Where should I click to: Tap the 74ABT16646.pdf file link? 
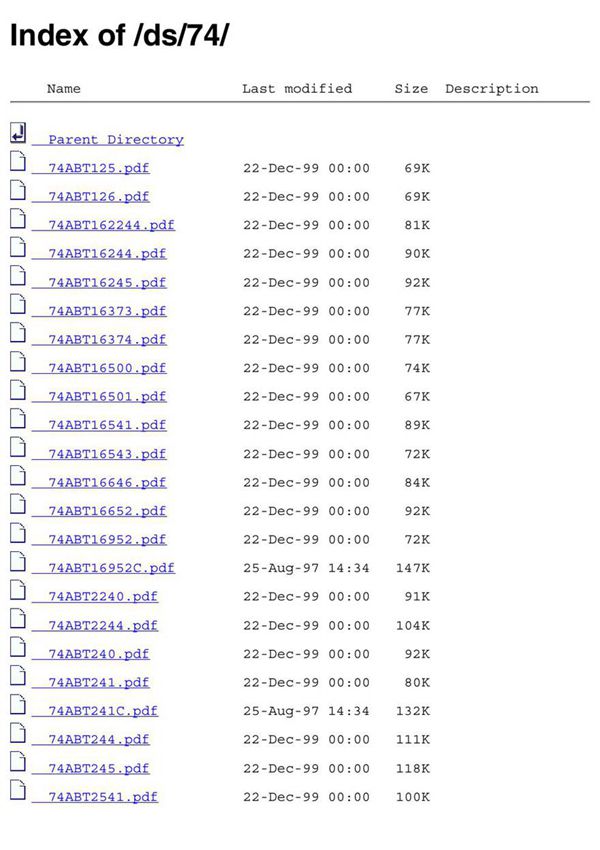coord(107,483)
